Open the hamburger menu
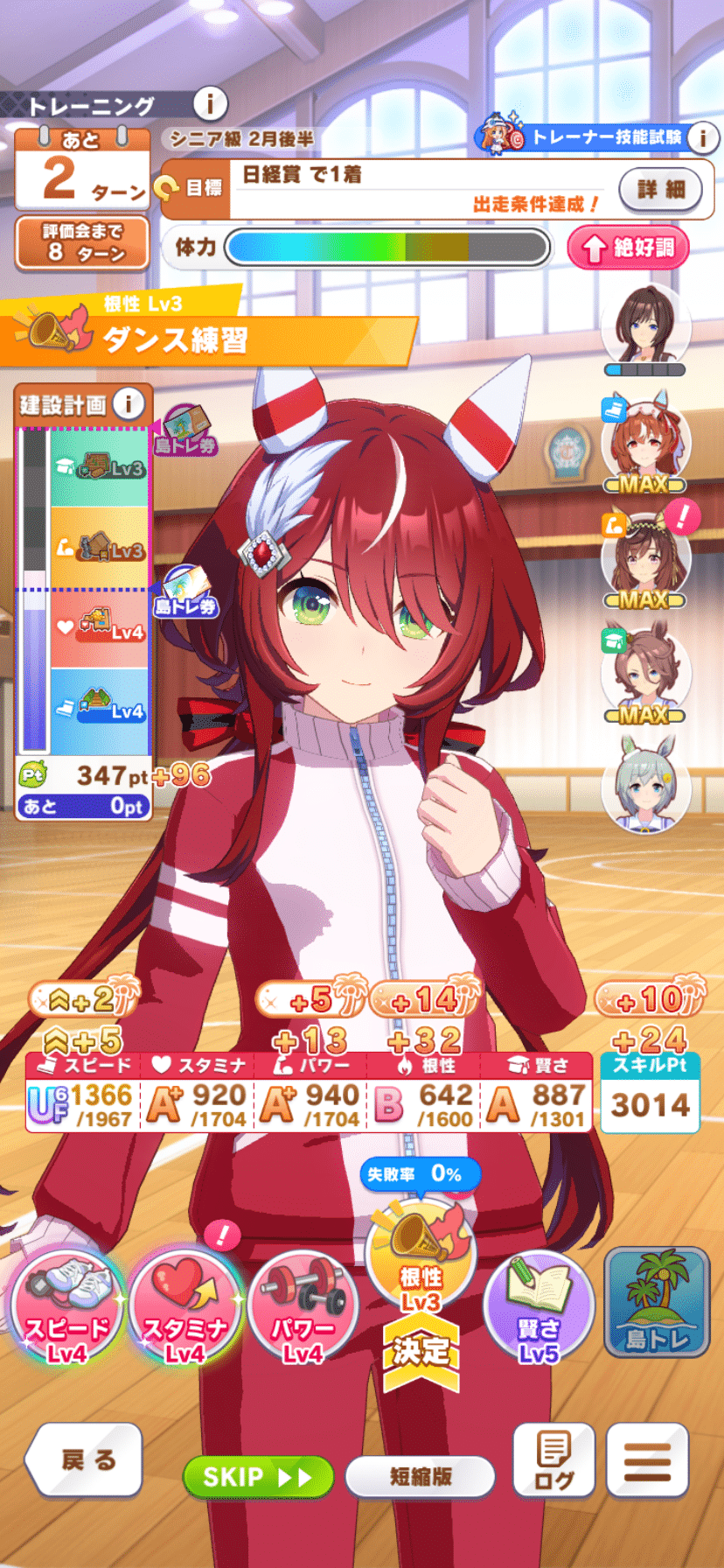The width and height of the screenshot is (724, 1568). (647, 1459)
